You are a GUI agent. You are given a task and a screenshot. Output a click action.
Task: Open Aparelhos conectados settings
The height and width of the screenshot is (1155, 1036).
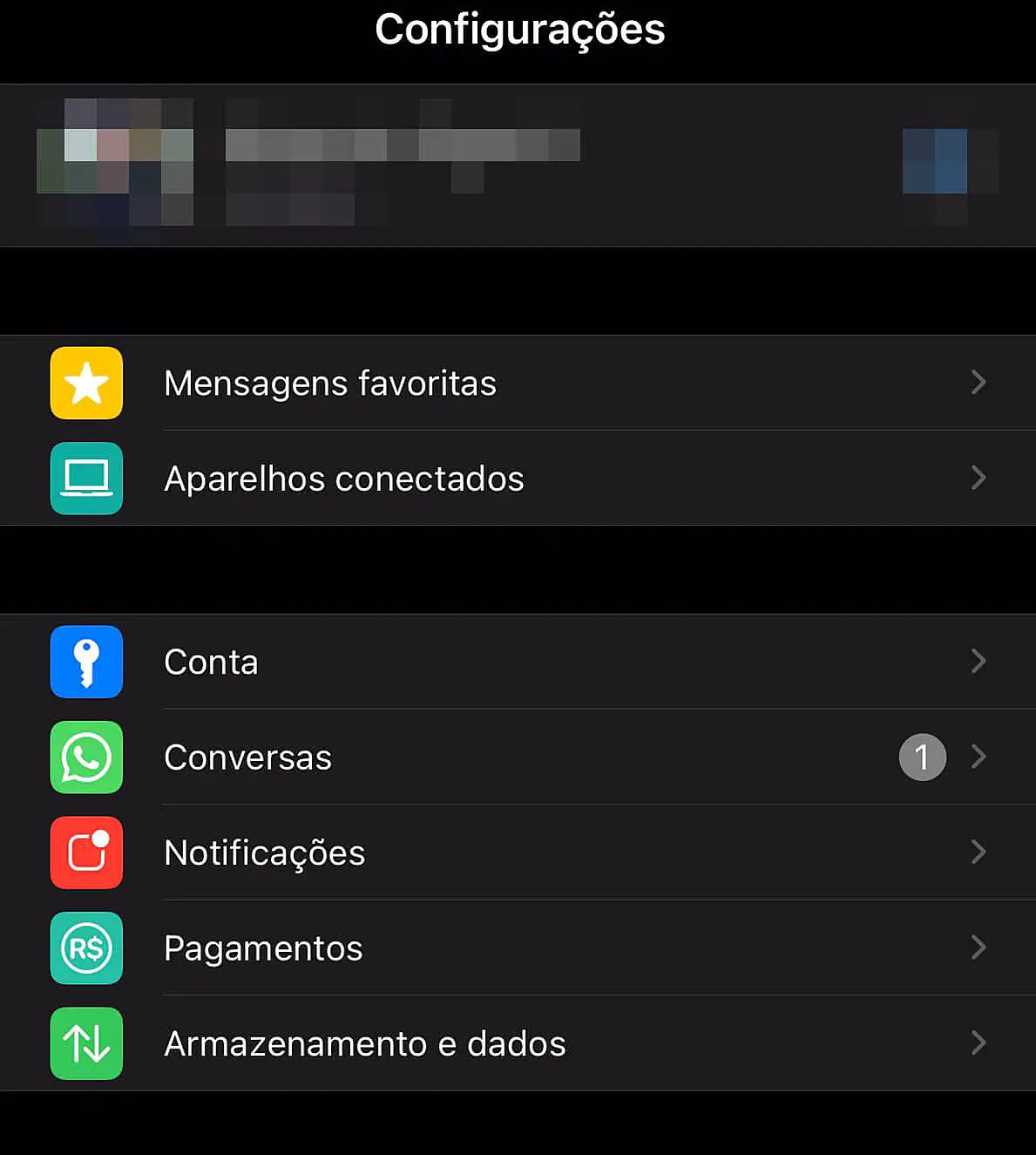[x=436, y=479]
